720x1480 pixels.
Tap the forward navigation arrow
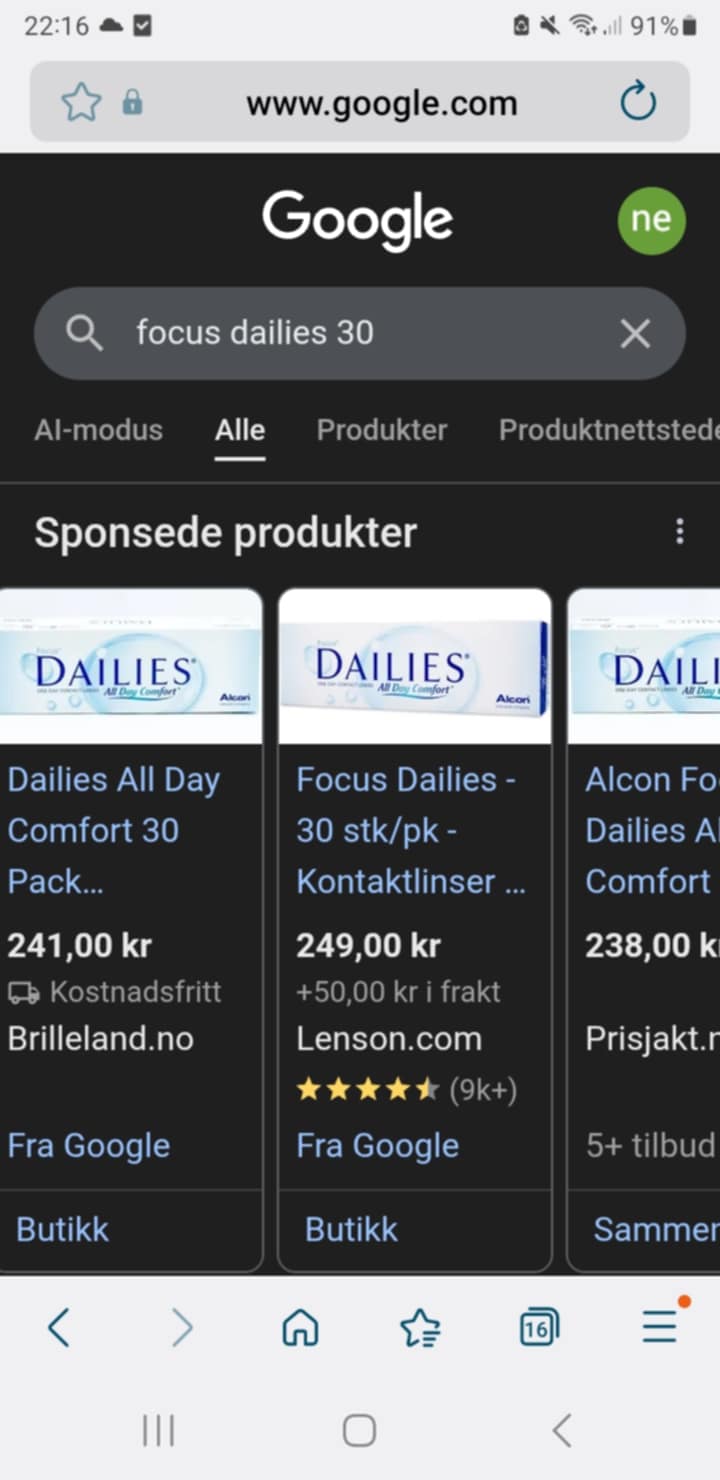click(182, 1327)
